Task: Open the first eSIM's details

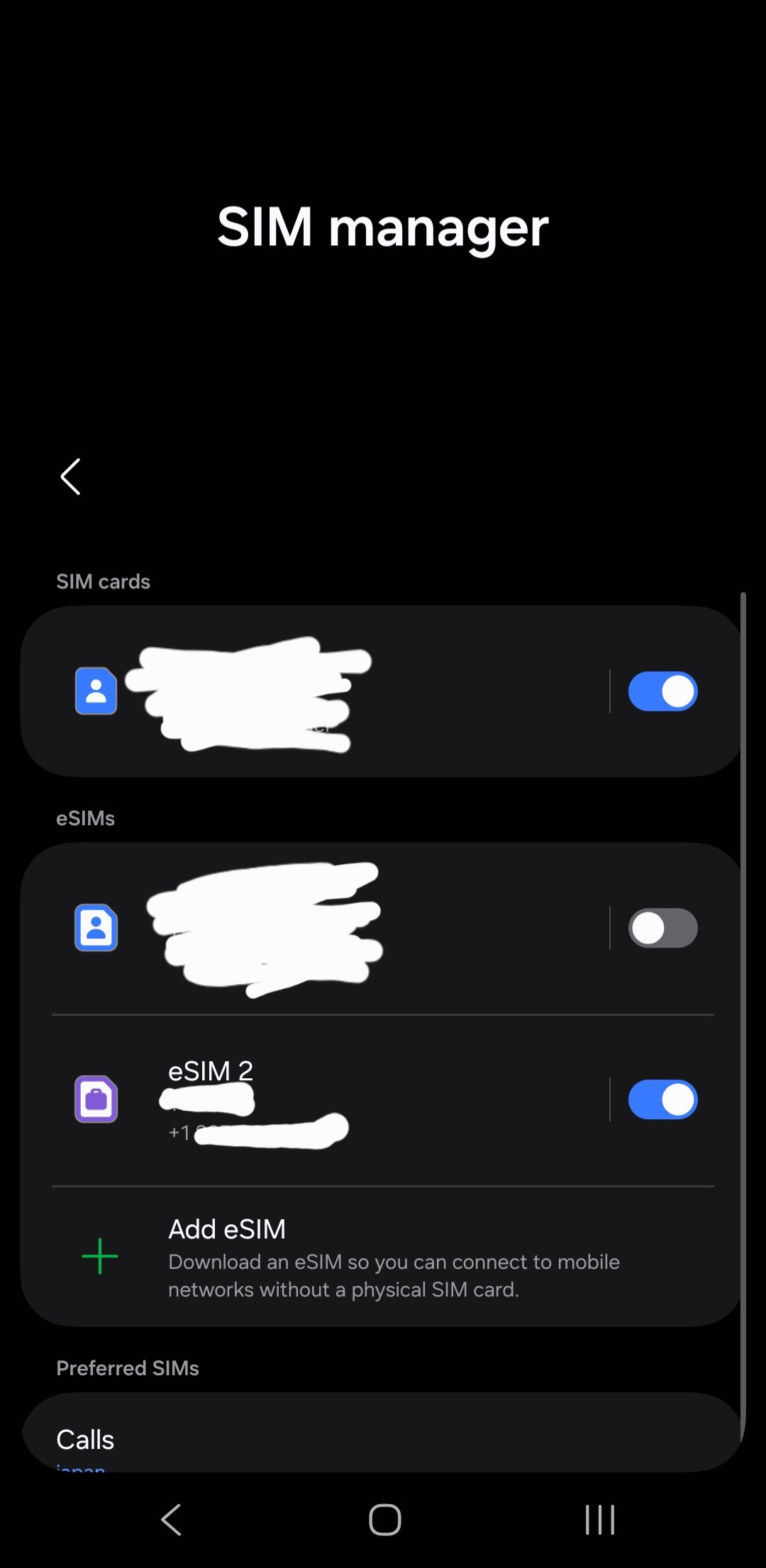Action: [319, 928]
